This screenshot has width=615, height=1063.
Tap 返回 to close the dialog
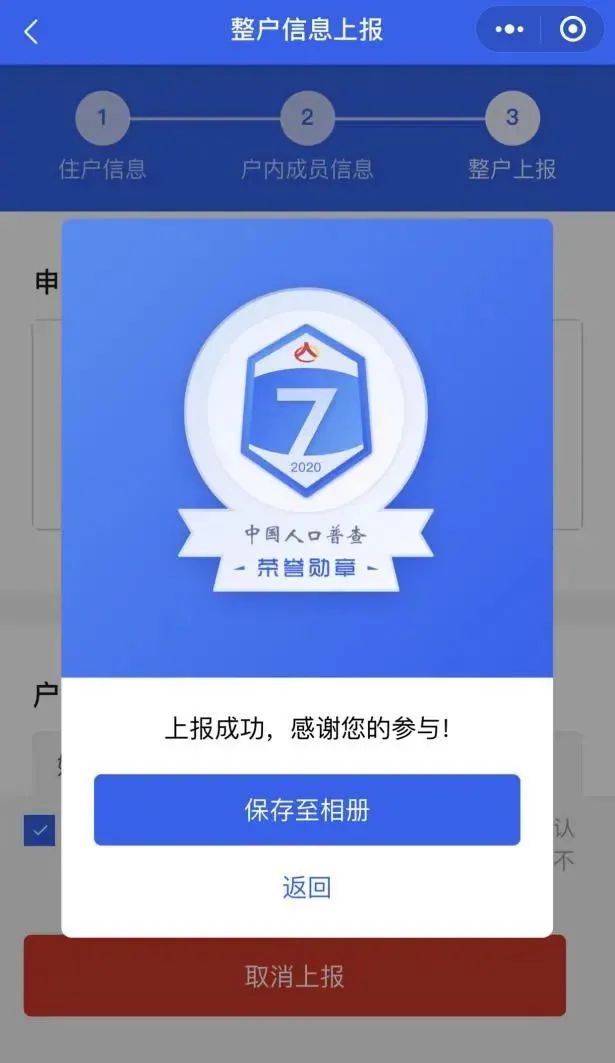pyautogui.click(x=306, y=887)
